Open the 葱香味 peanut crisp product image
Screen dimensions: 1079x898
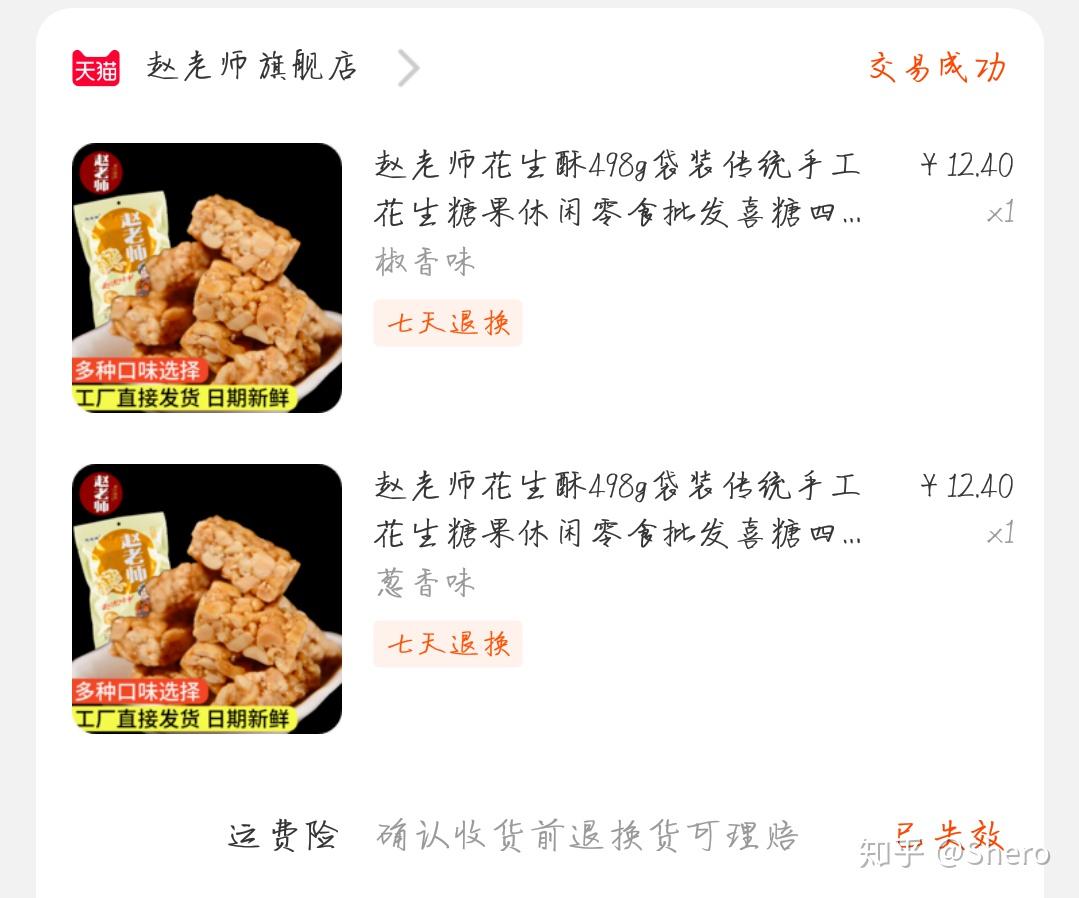click(207, 598)
